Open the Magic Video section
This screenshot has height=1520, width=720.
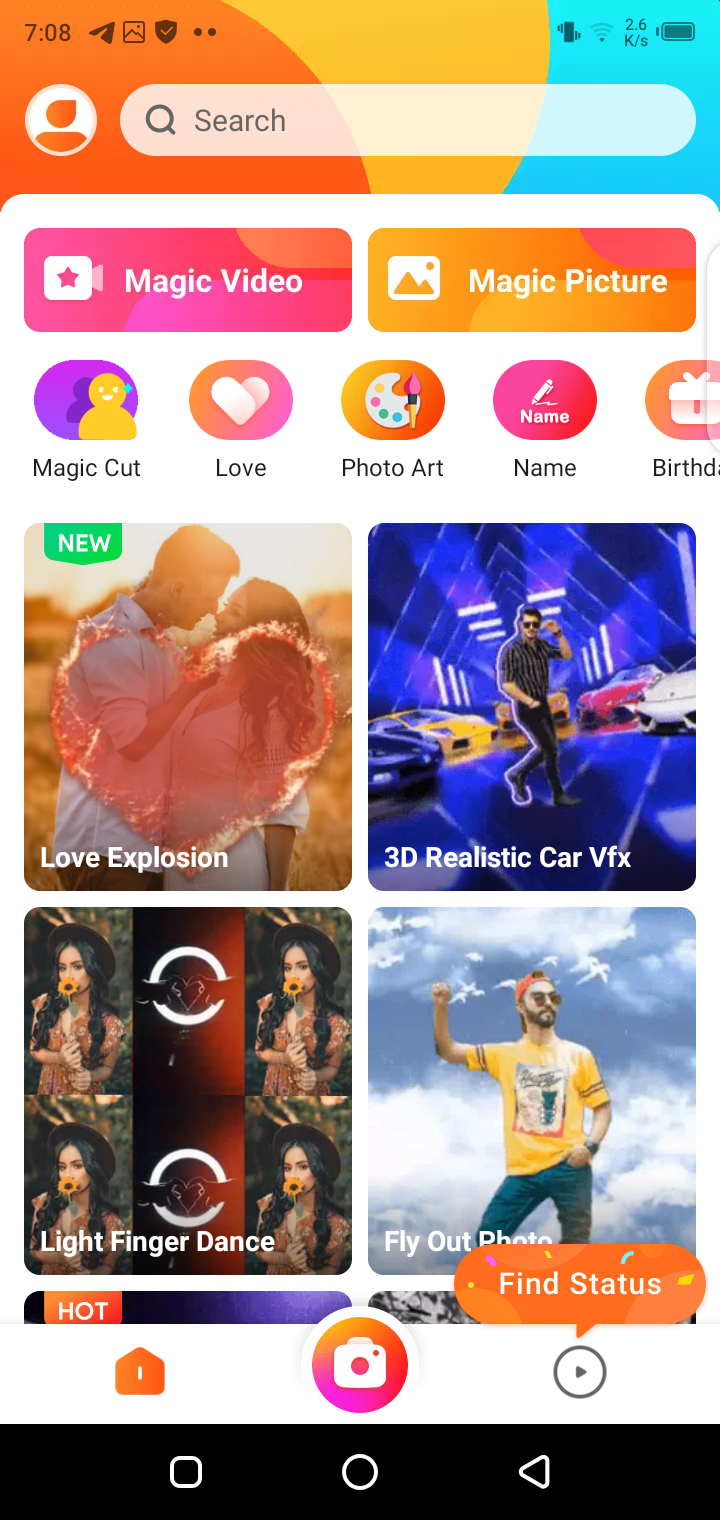click(188, 280)
